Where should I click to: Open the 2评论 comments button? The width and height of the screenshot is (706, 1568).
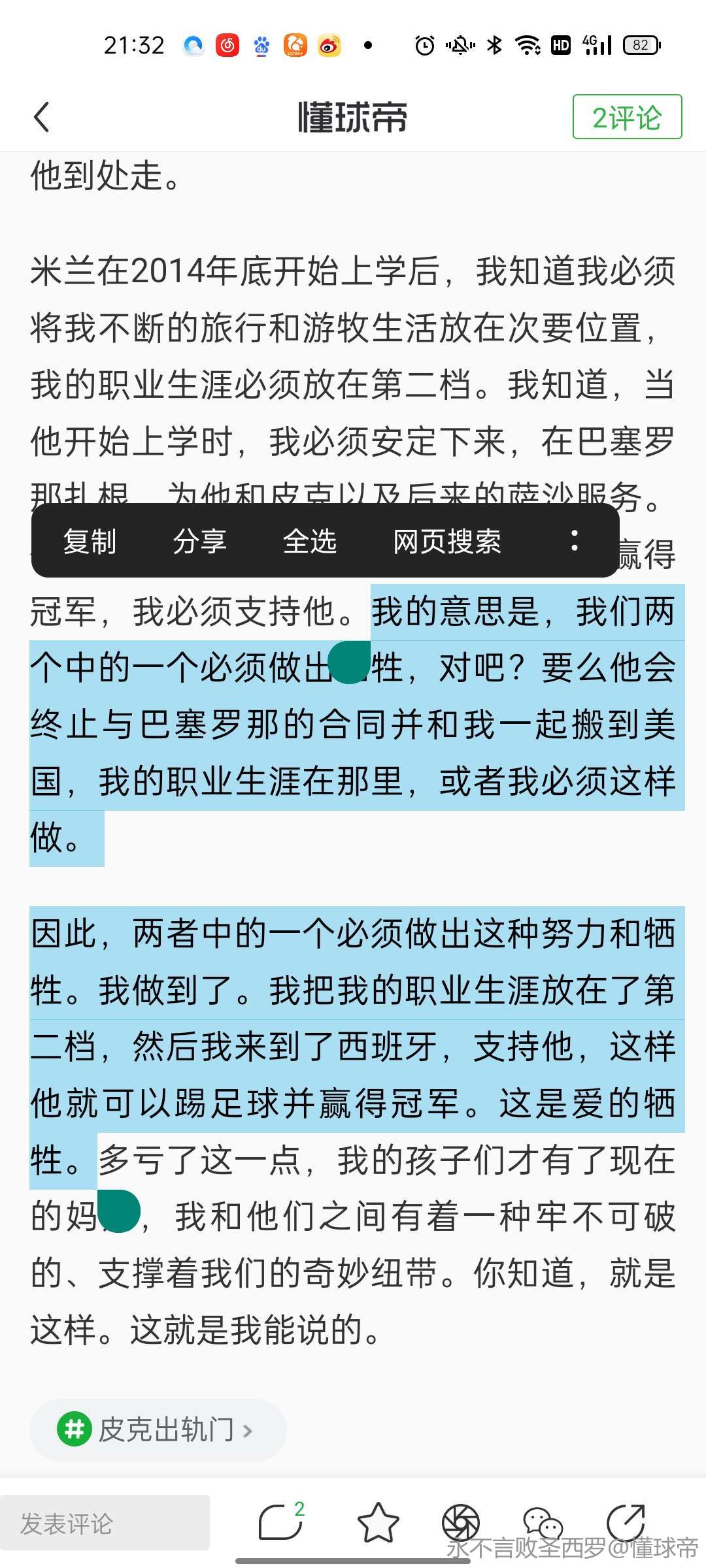(x=627, y=118)
